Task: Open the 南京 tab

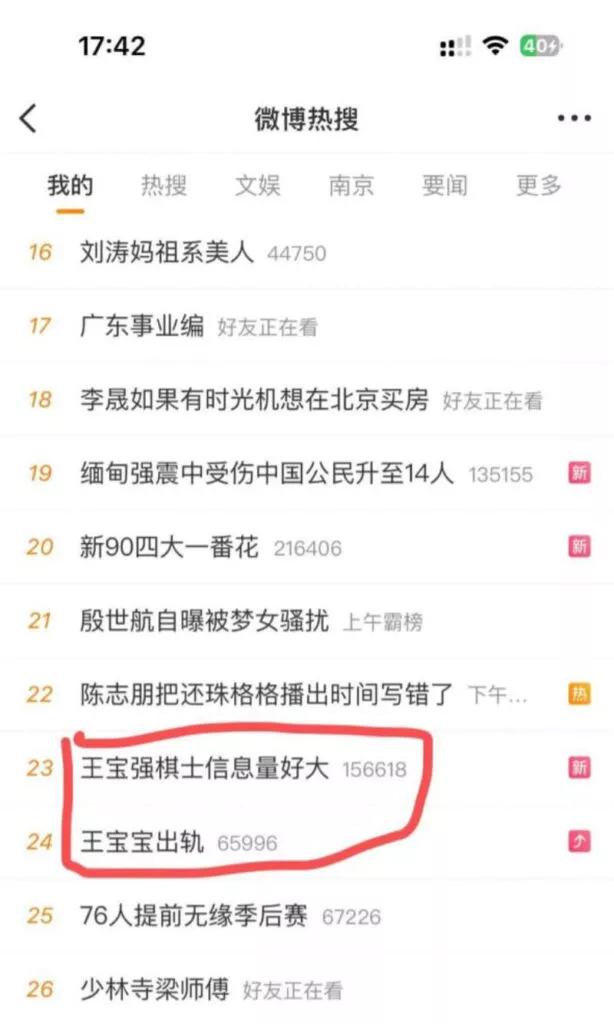Action: point(351,185)
